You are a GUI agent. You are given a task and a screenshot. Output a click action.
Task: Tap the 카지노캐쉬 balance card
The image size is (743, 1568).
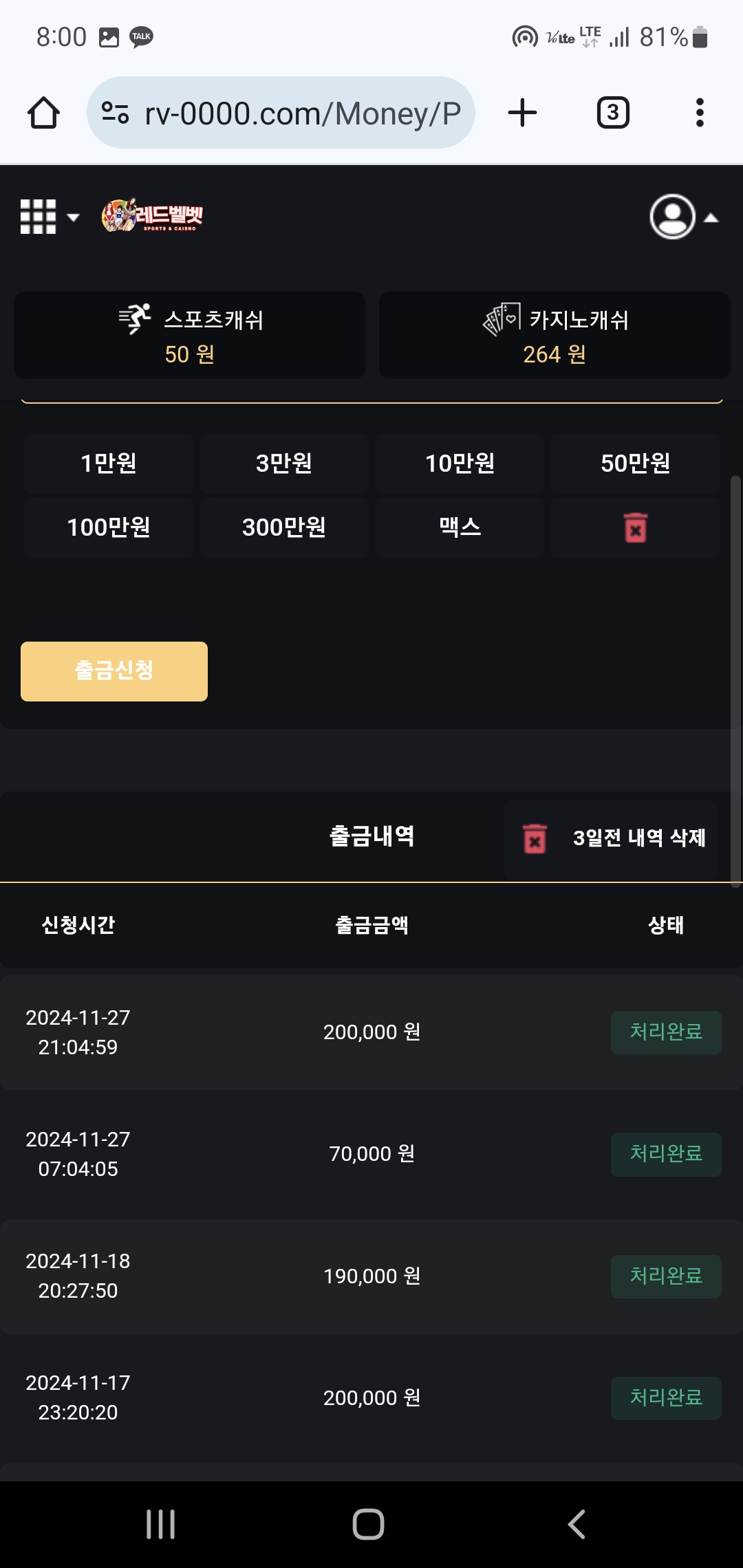[x=554, y=336]
